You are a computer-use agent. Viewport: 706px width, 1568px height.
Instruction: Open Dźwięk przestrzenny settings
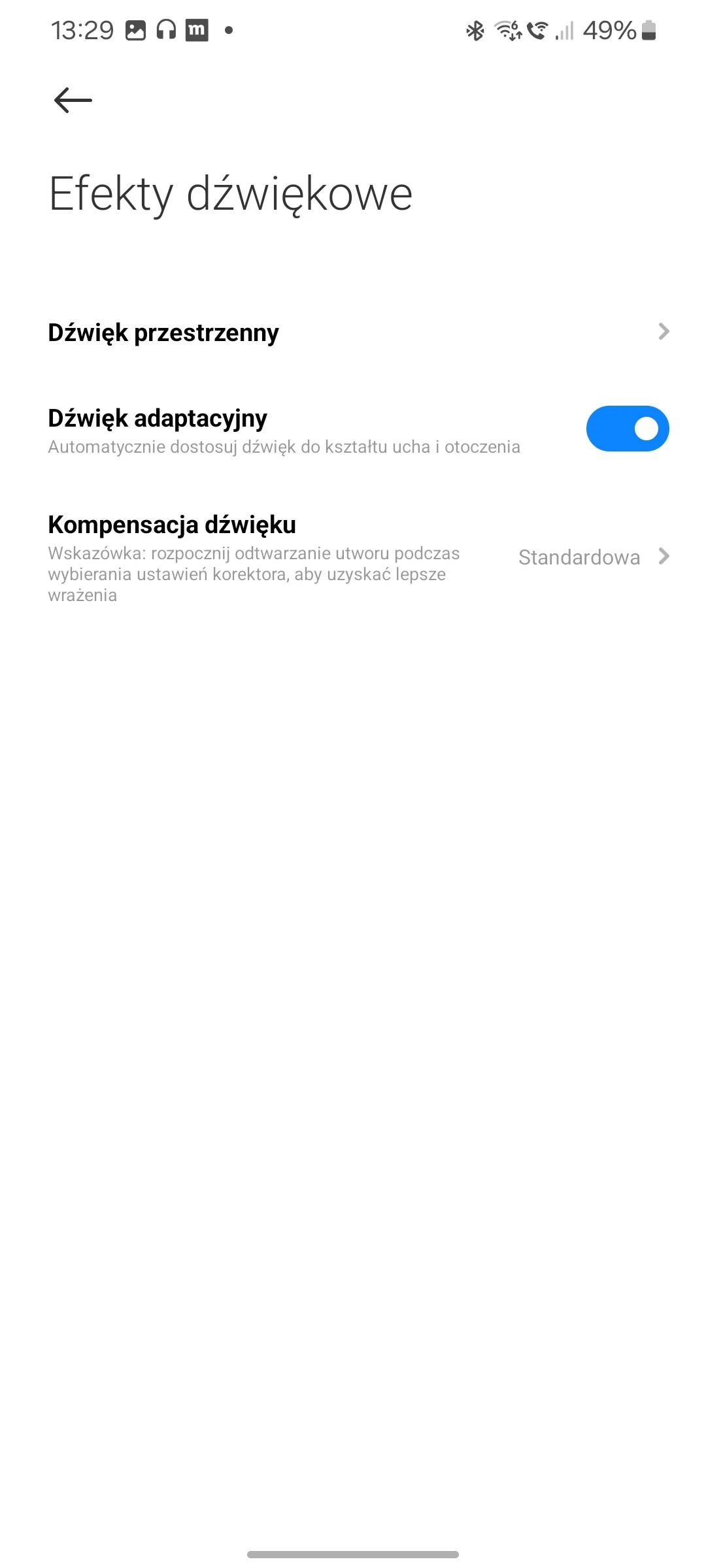353,333
